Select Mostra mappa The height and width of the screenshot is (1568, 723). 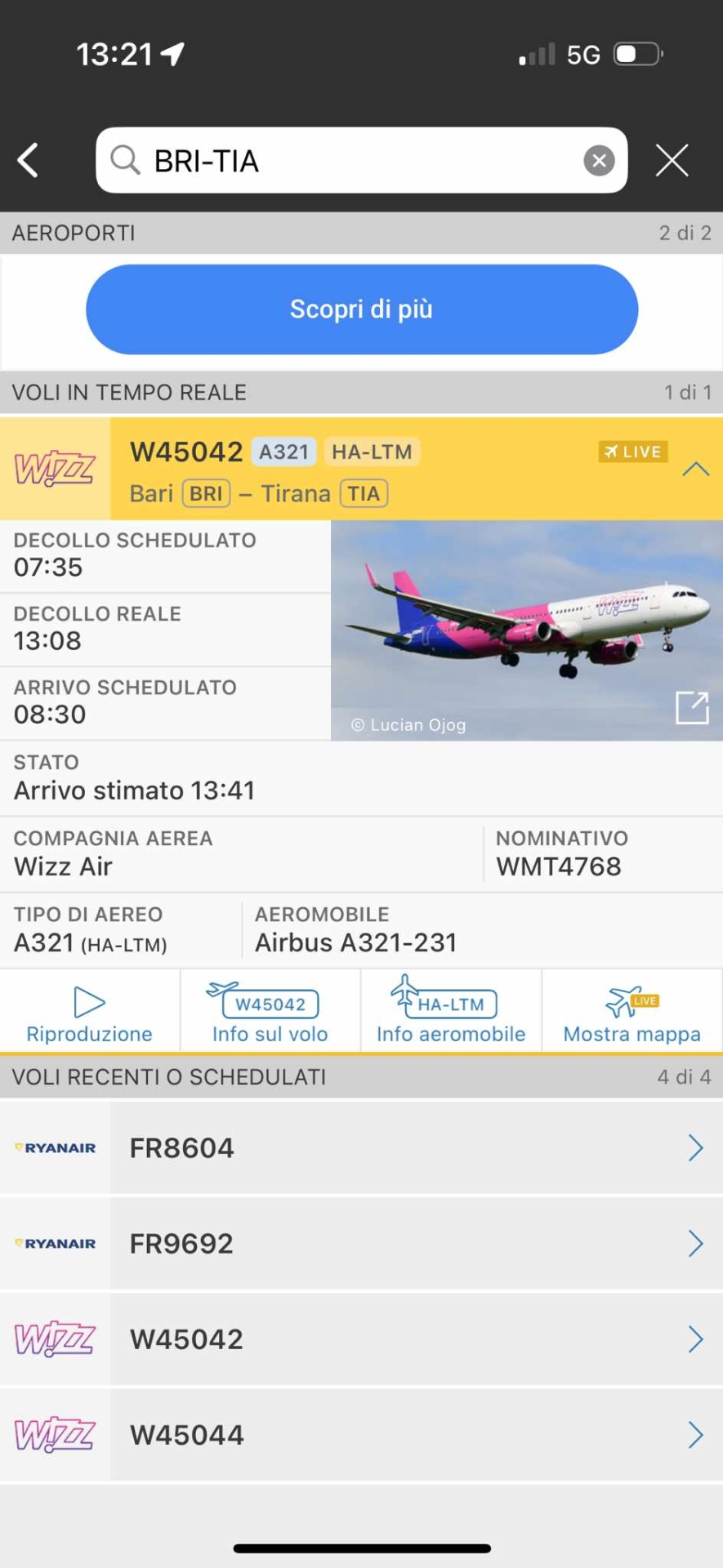[x=632, y=1013]
